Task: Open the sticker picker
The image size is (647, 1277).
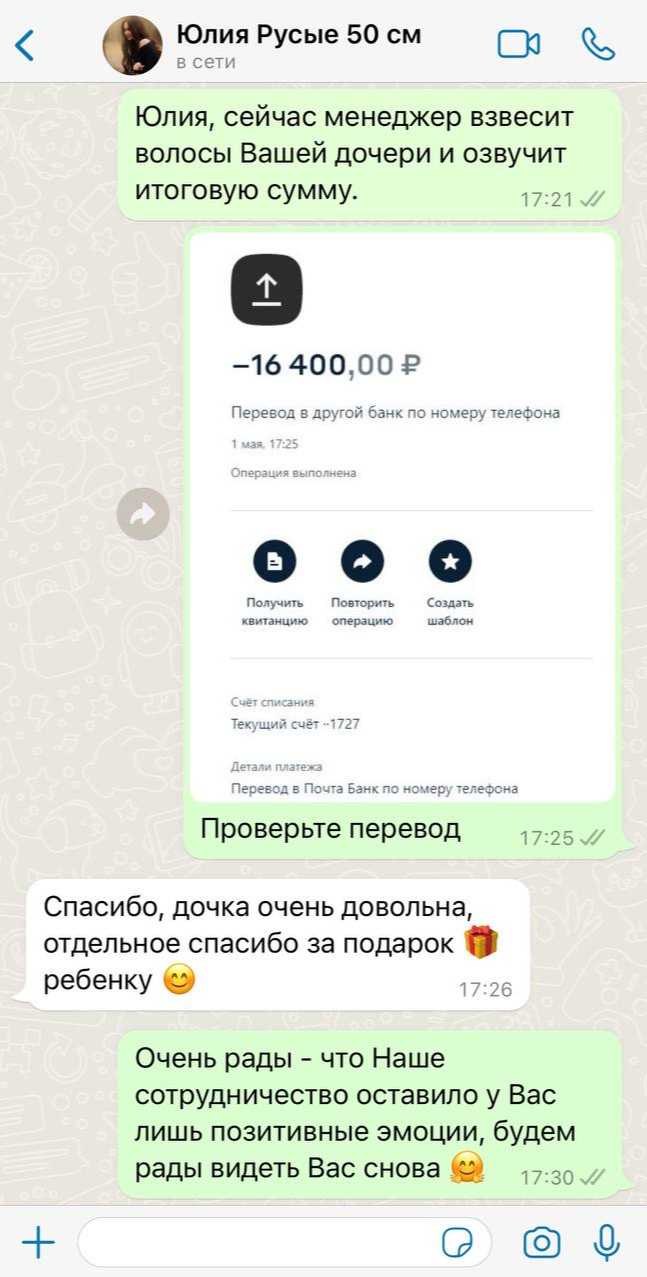Action: (457, 1243)
